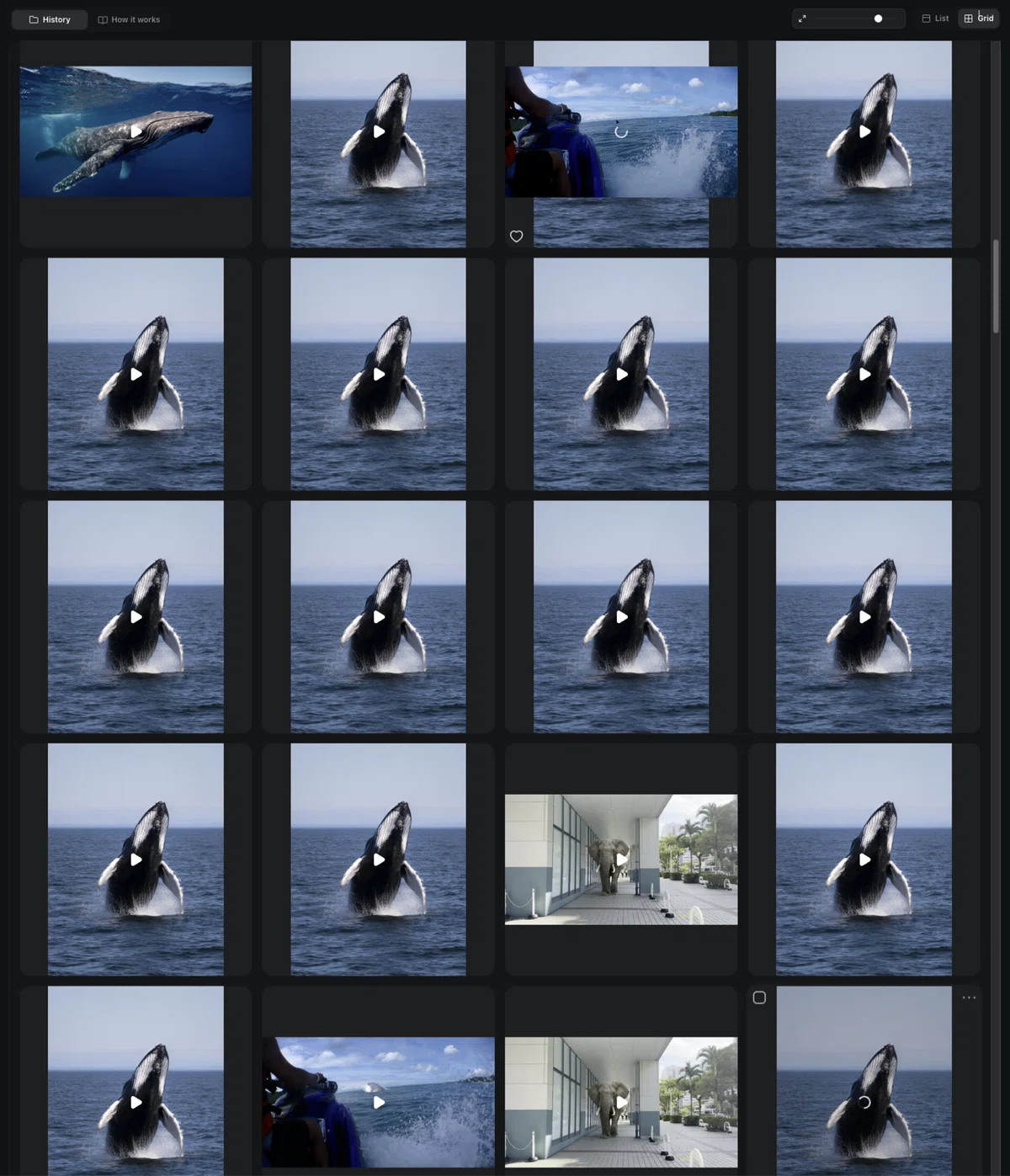This screenshot has height=1176, width=1010.
Task: Select the last whale tile using its checkbox
Action: pos(759,998)
